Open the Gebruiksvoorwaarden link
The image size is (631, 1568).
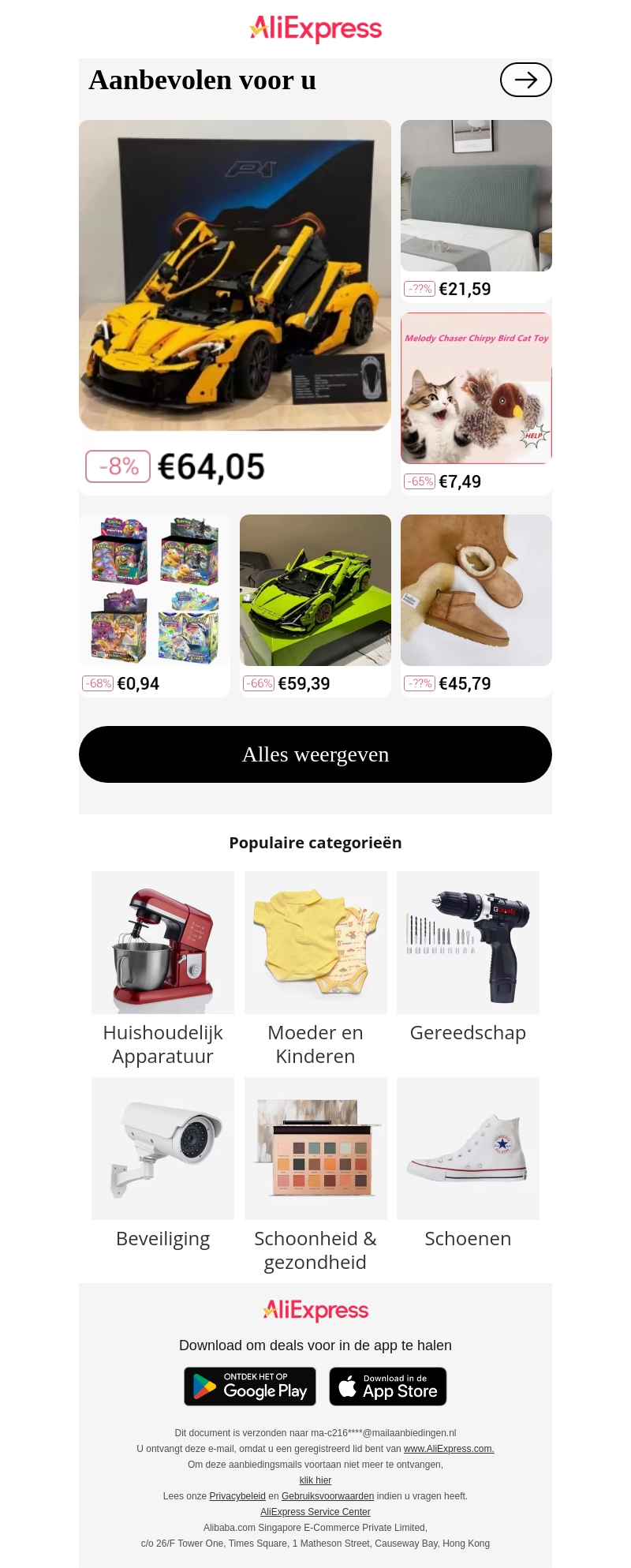(x=327, y=1496)
